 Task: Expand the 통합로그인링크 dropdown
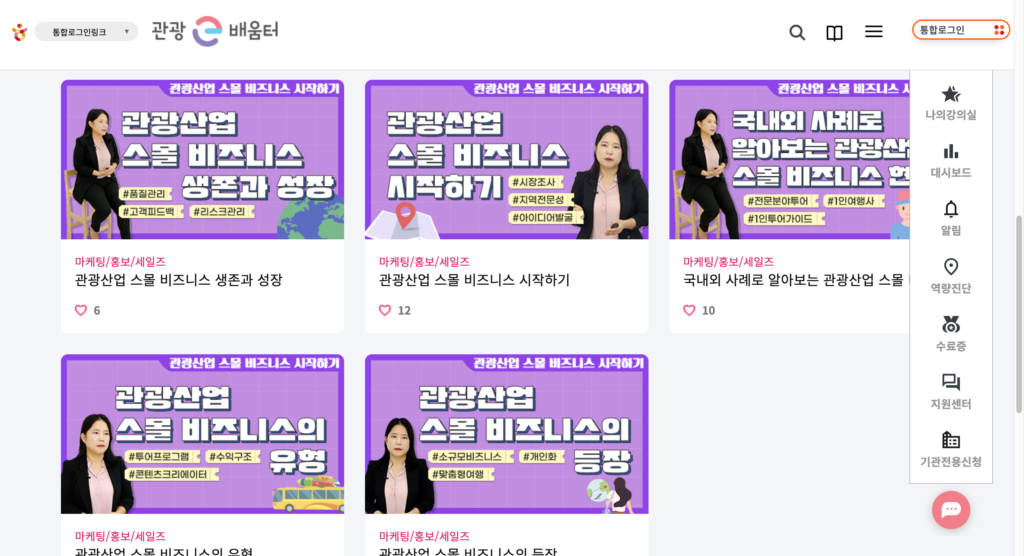pyautogui.click(x=86, y=32)
